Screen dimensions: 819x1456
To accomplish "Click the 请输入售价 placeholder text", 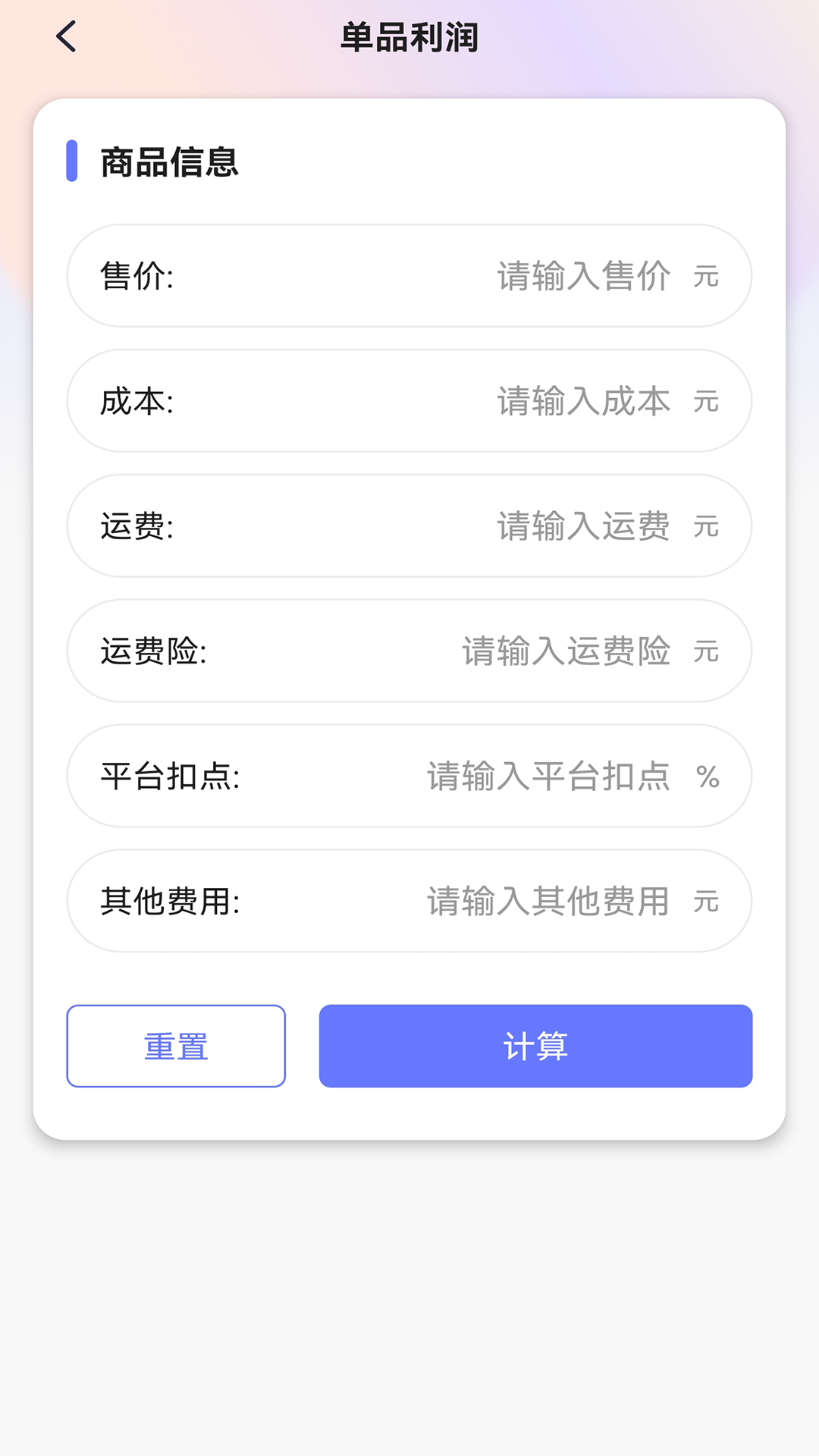I will click(582, 276).
